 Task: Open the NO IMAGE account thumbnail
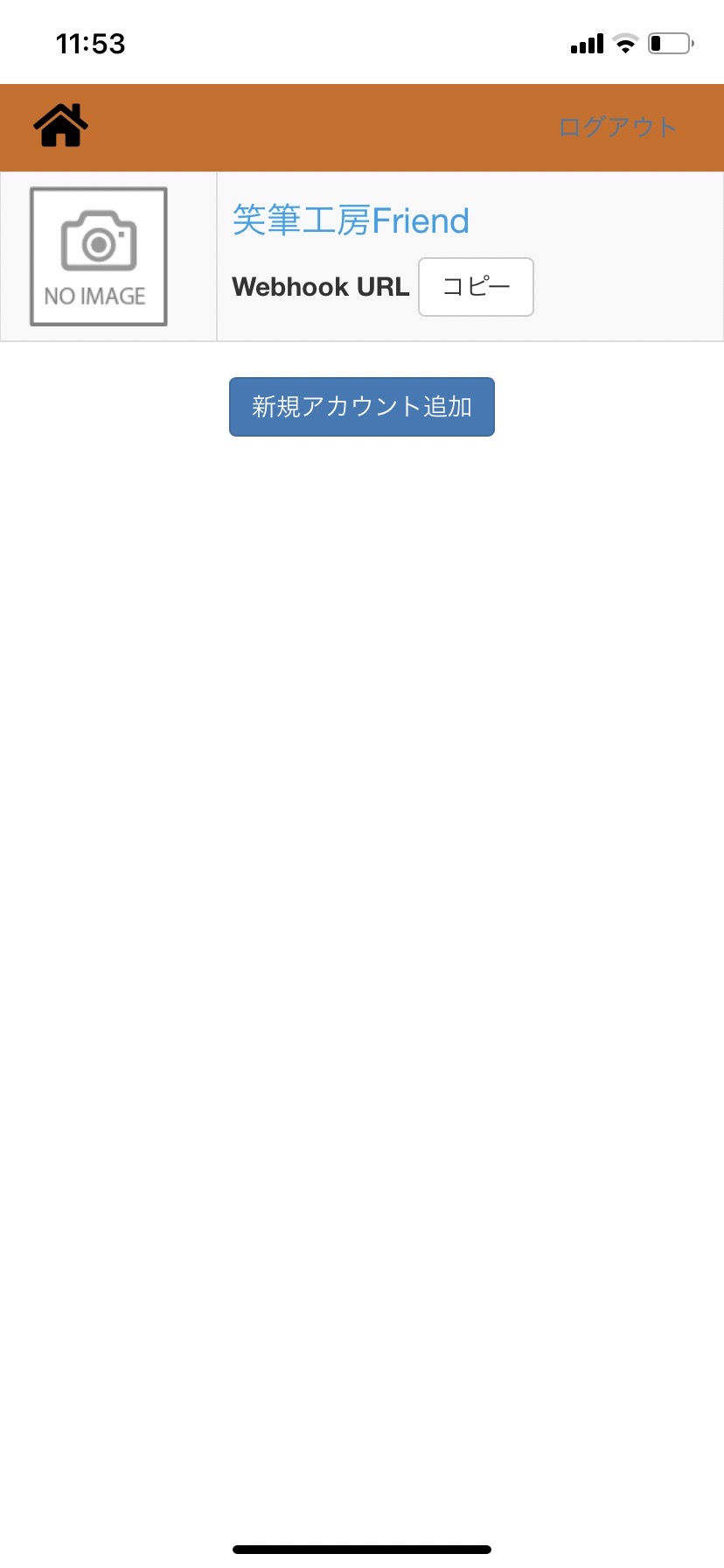pyautogui.click(x=99, y=256)
